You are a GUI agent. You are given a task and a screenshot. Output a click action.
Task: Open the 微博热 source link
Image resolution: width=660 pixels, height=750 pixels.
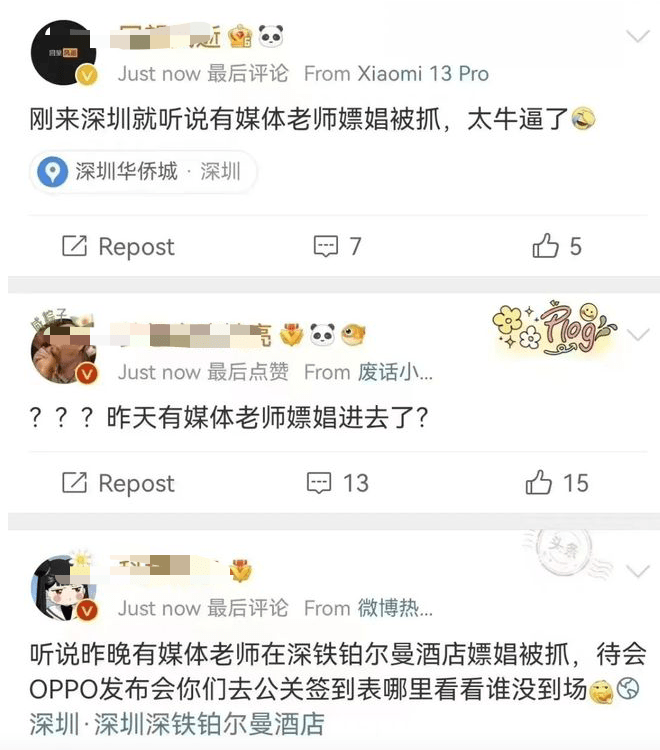click(x=395, y=608)
